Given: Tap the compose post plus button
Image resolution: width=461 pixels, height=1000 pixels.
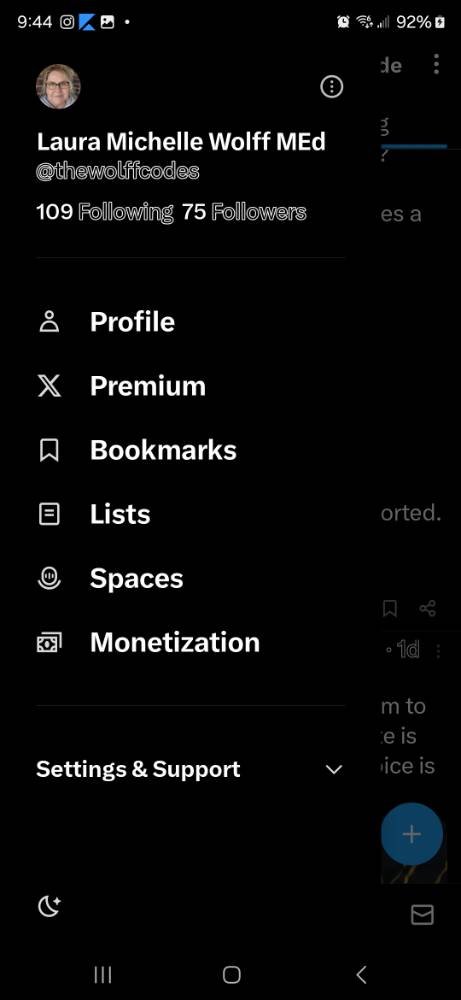Looking at the screenshot, I should click(x=412, y=834).
